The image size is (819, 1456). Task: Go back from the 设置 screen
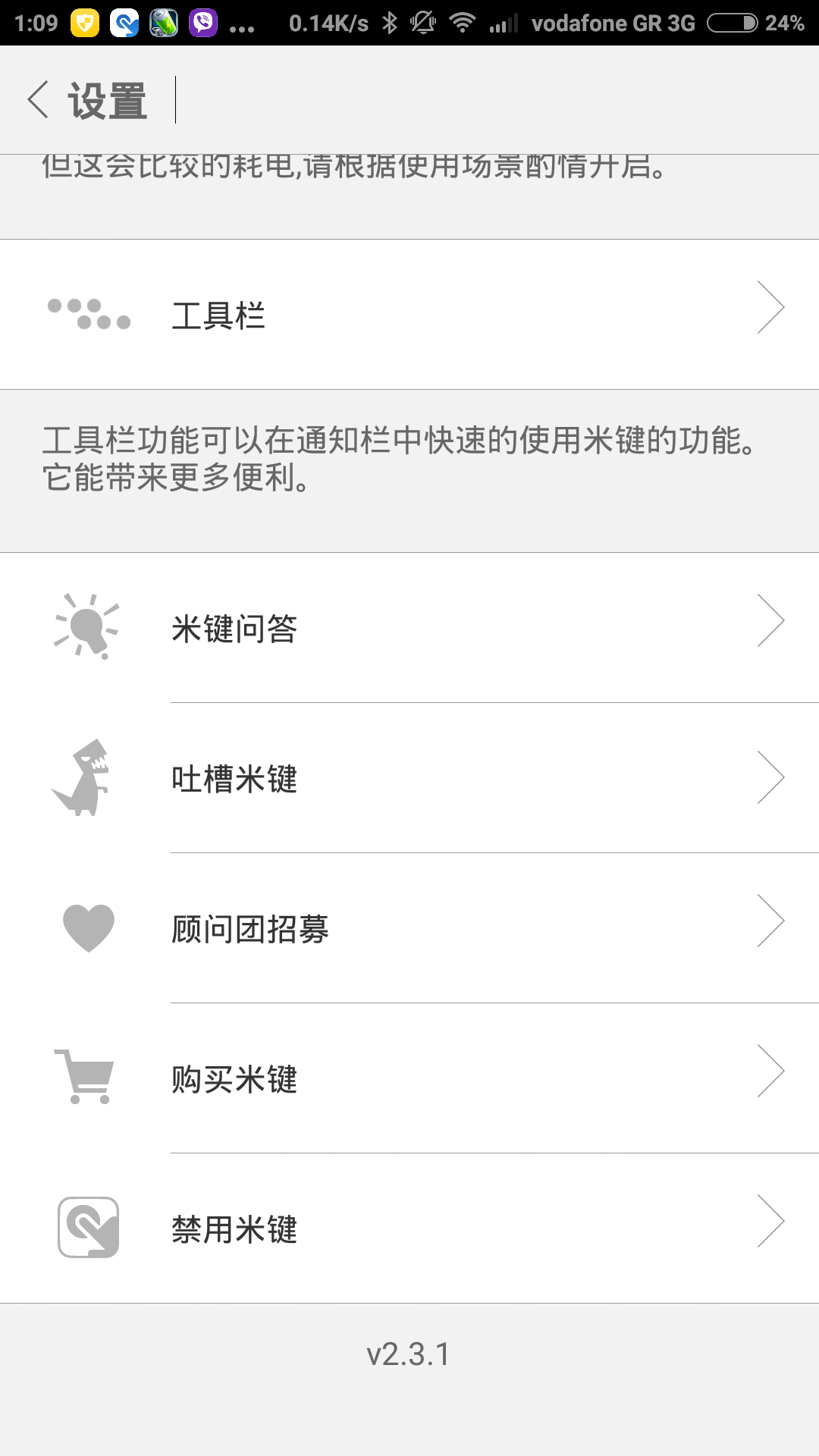(x=39, y=100)
